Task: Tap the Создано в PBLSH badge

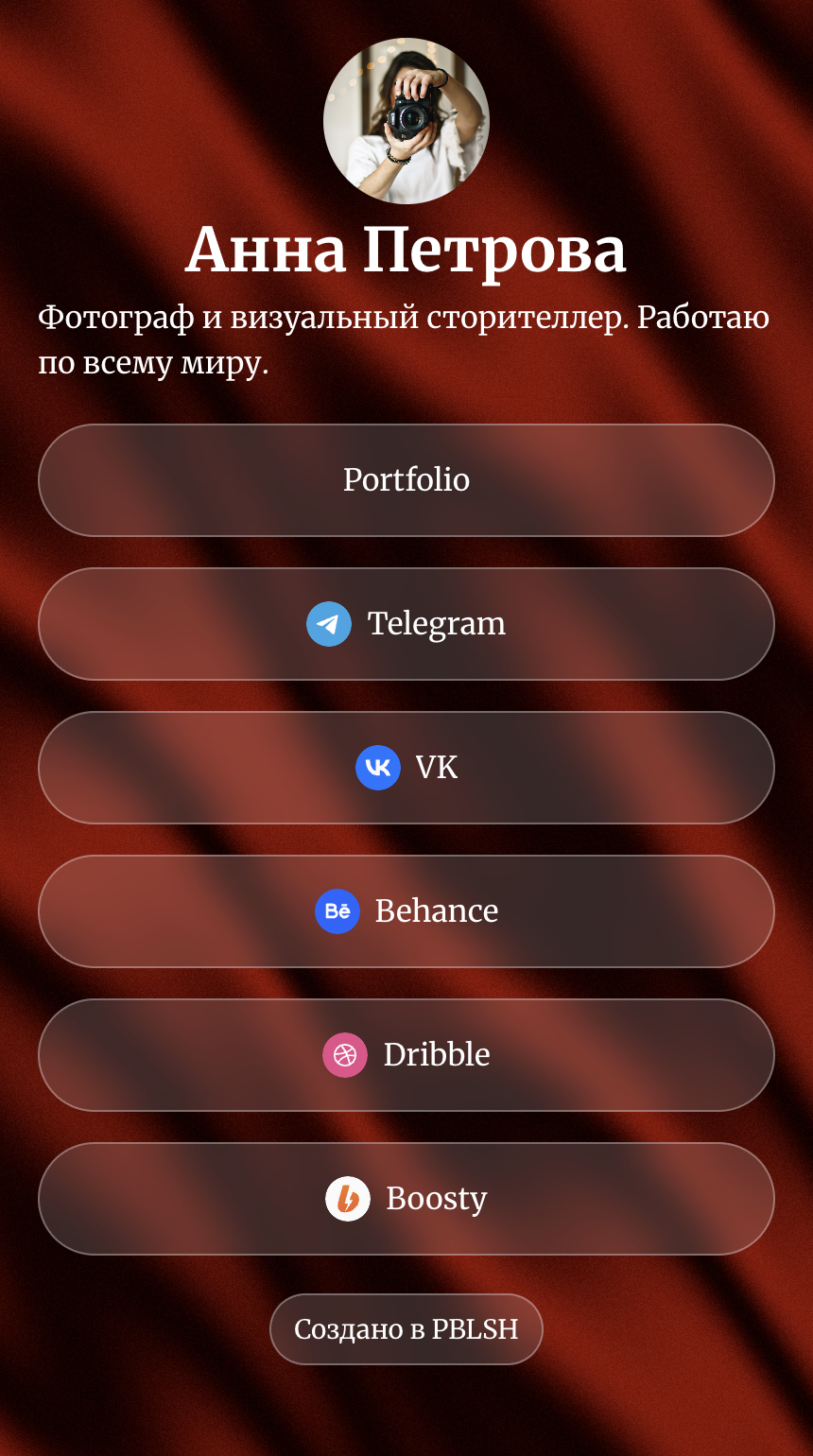Action: tap(406, 1329)
